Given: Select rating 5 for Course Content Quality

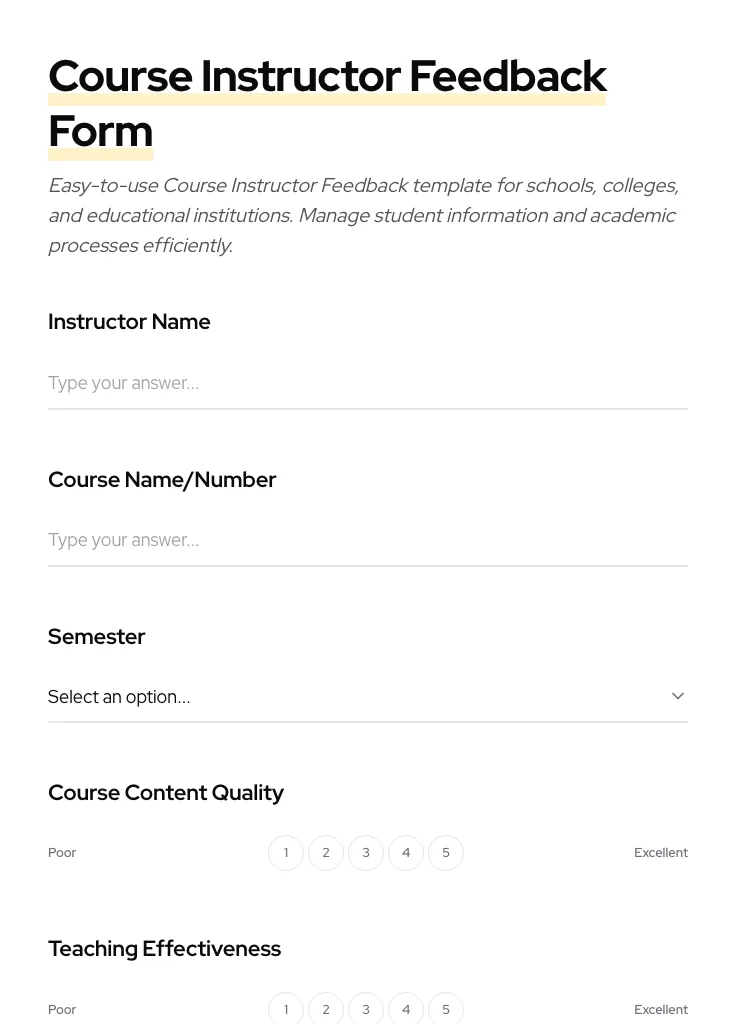Looking at the screenshot, I should tap(446, 853).
